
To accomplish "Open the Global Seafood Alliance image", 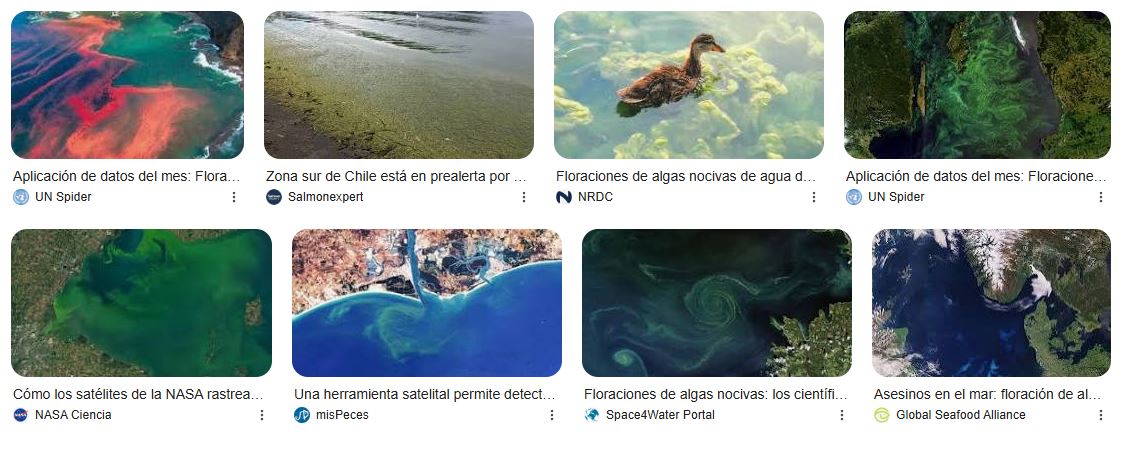I will (990, 302).
